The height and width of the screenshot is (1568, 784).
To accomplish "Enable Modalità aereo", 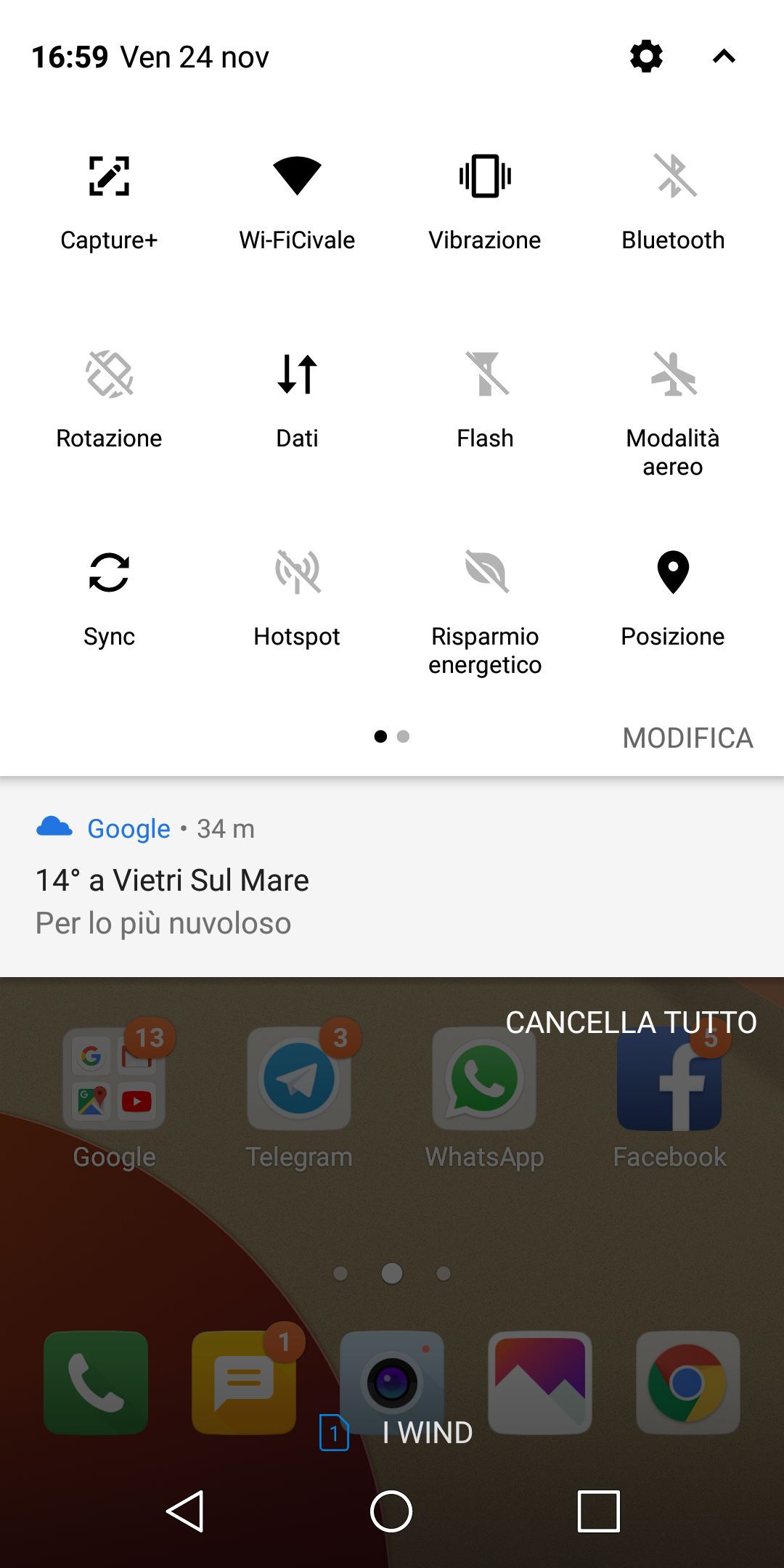I will pos(674,375).
